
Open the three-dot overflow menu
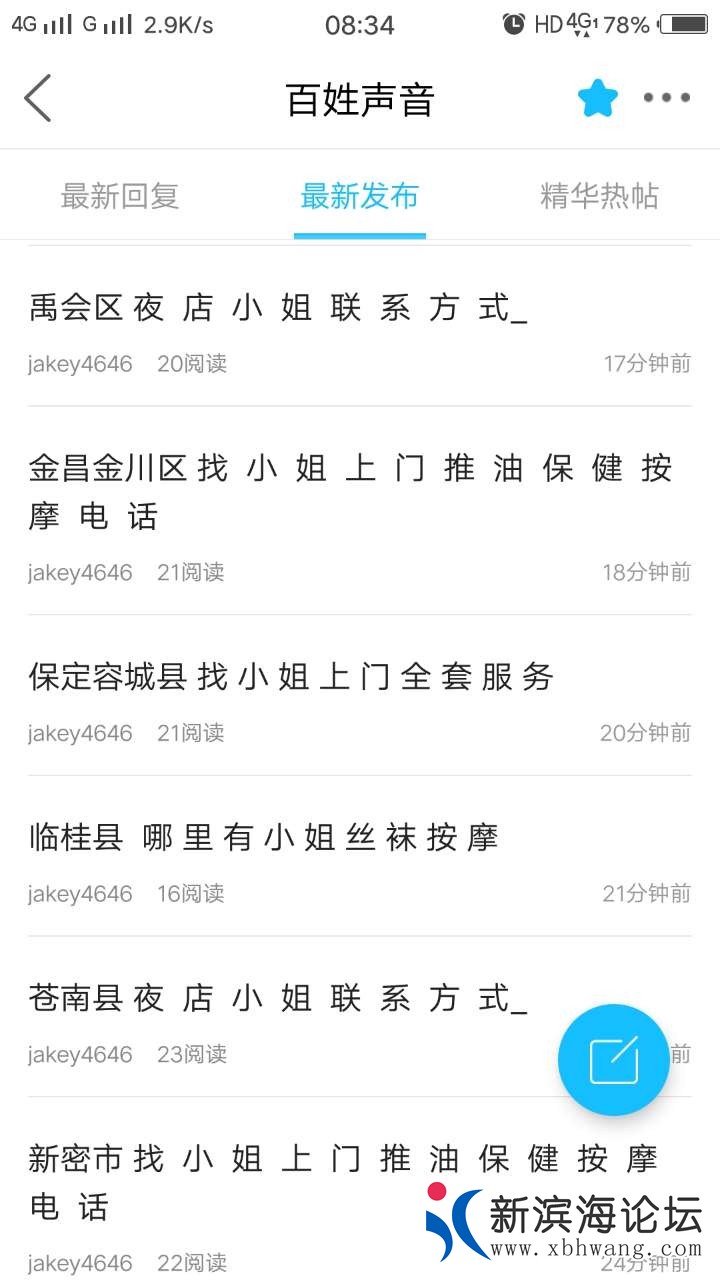click(x=667, y=98)
